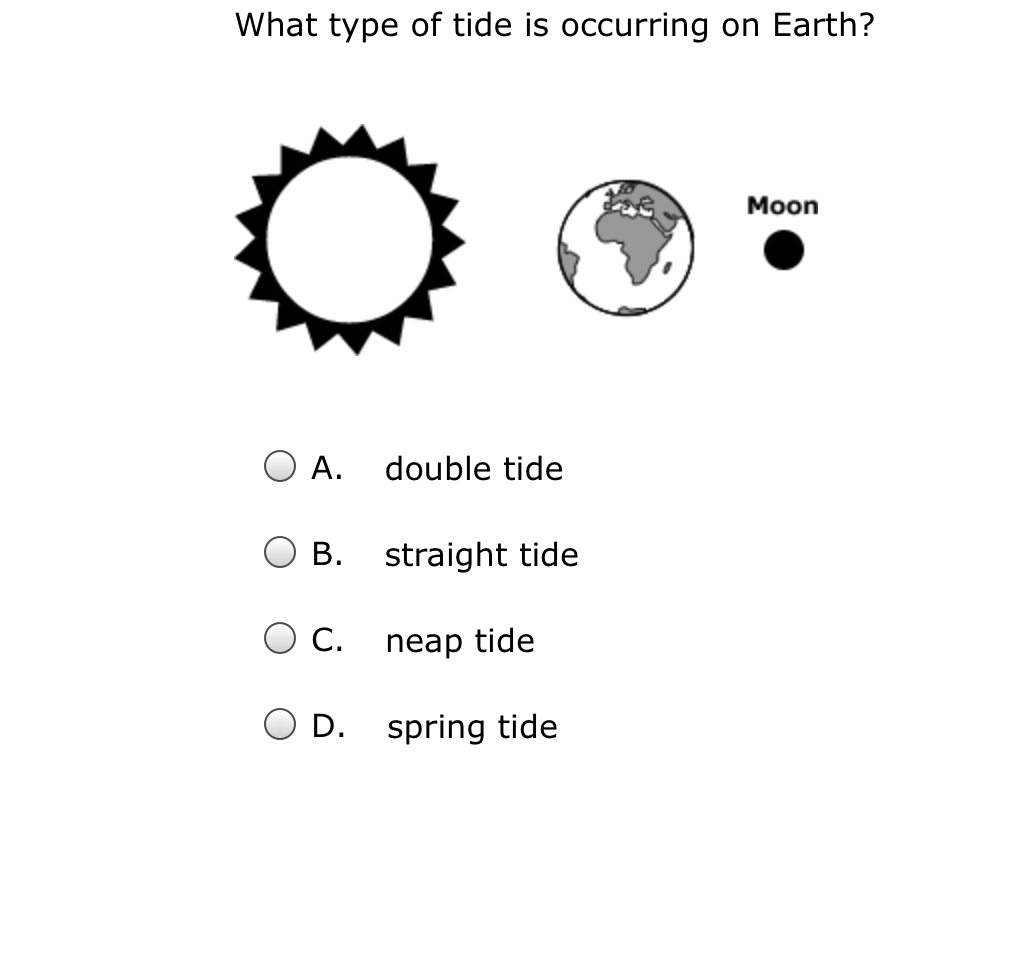Choose option B, straight tide
The height and width of the screenshot is (958, 1032).
tap(280, 553)
